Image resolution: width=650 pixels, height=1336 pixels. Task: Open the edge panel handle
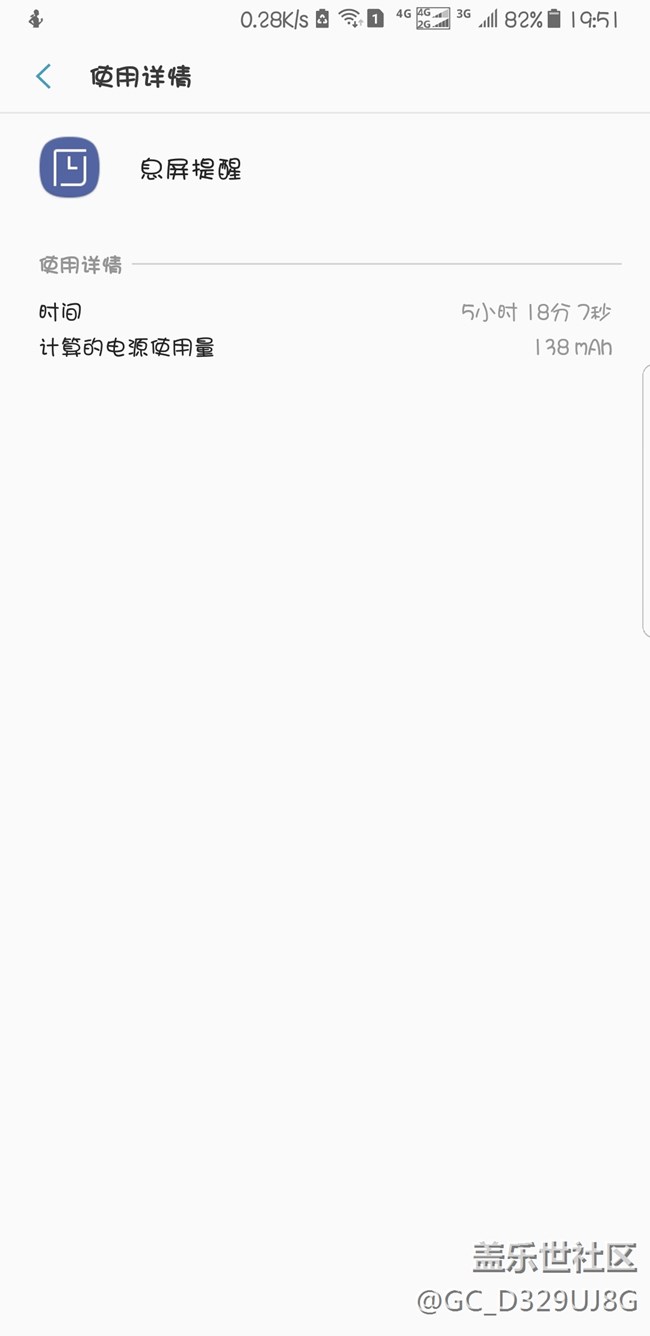pos(645,501)
